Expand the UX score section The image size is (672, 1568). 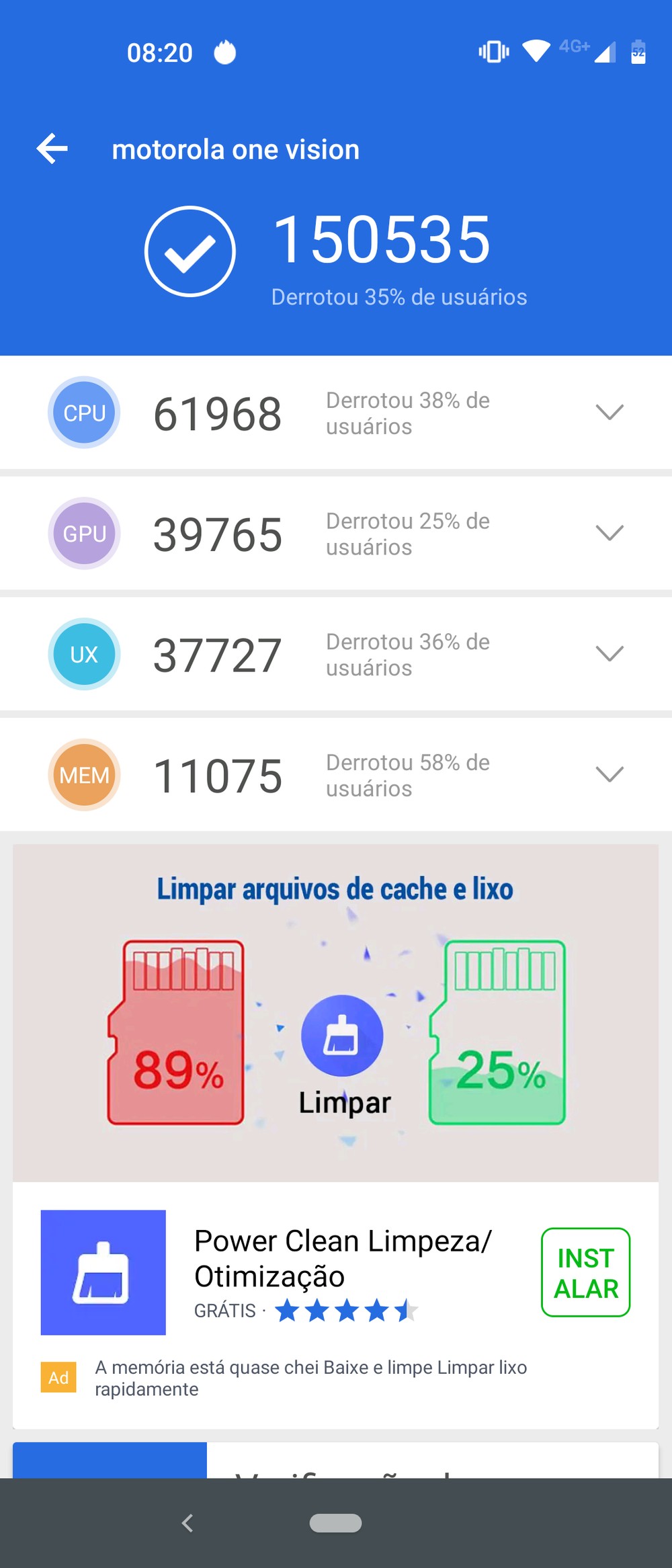pos(610,653)
